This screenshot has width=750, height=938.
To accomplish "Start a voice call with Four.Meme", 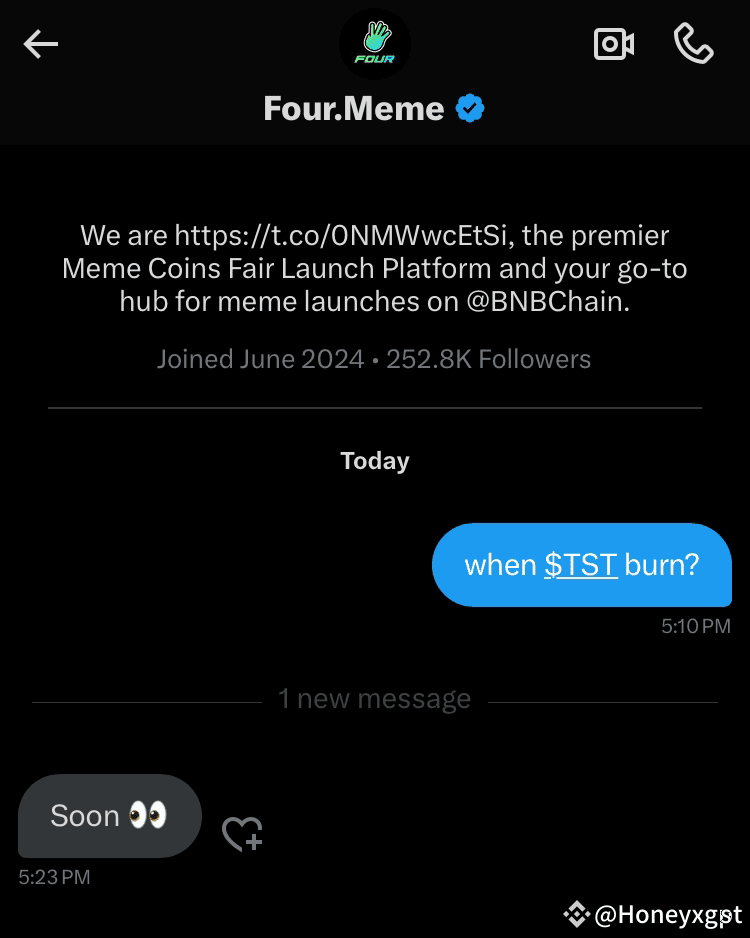I will point(694,44).
